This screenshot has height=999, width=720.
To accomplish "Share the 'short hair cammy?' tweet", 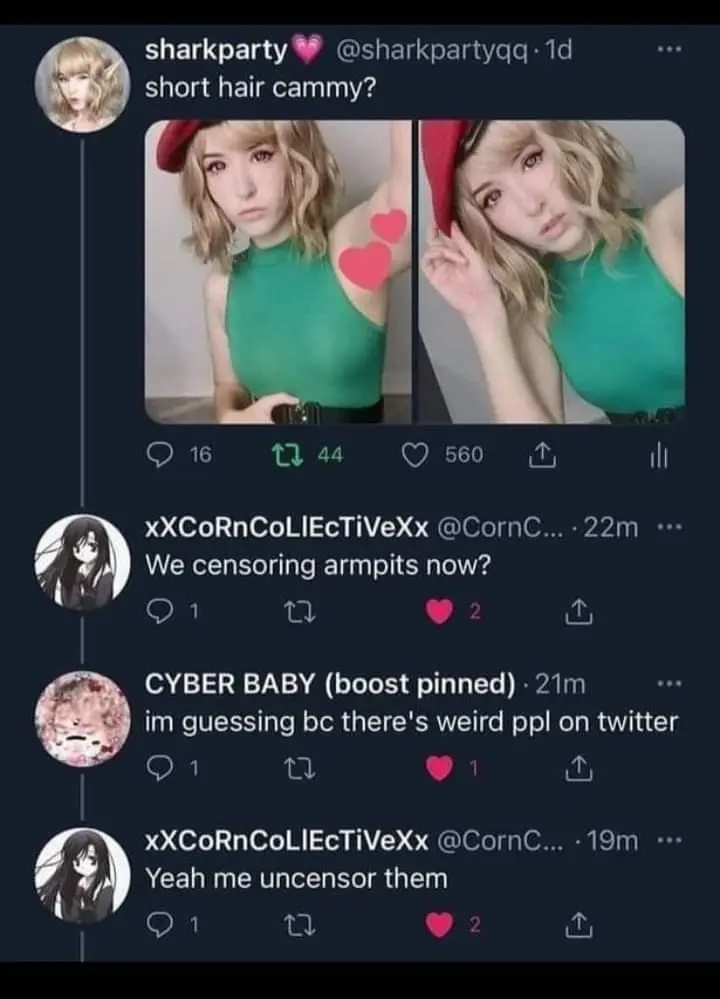I will point(541,456).
